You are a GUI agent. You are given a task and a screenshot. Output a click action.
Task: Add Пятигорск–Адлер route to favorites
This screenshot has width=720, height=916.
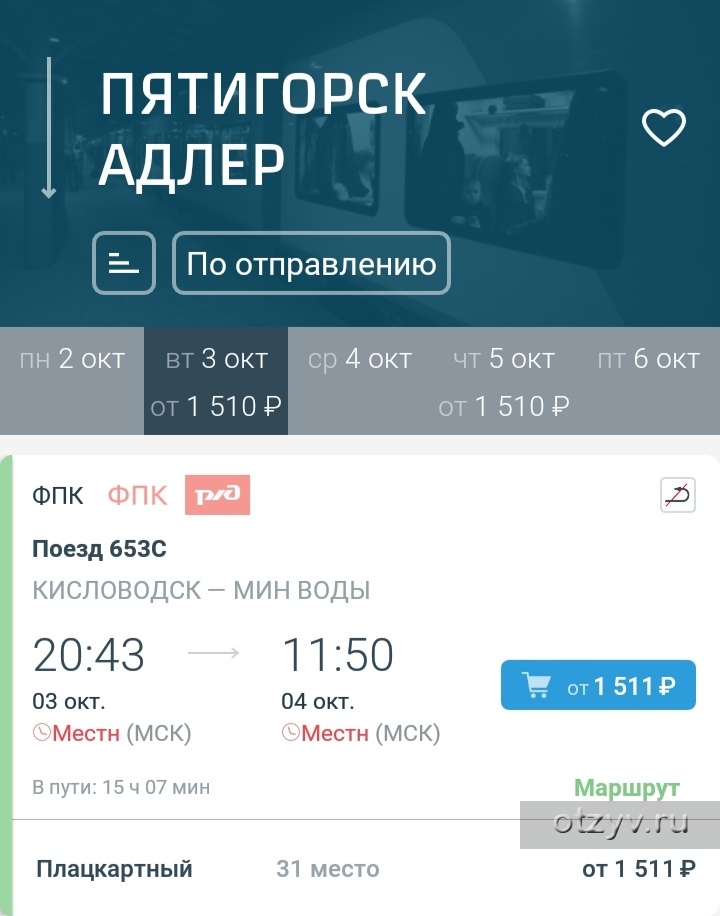(x=663, y=128)
